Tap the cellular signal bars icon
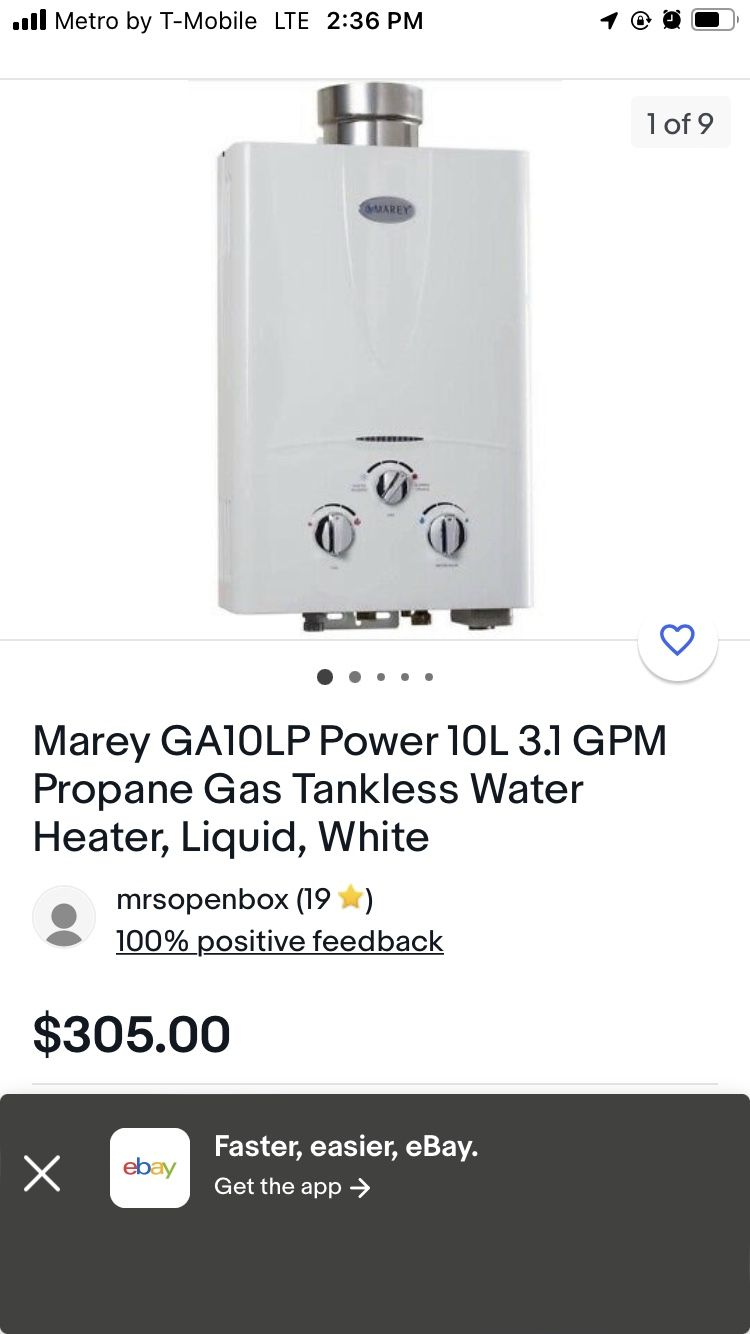This screenshot has height=1334, width=750. click(x=30, y=20)
